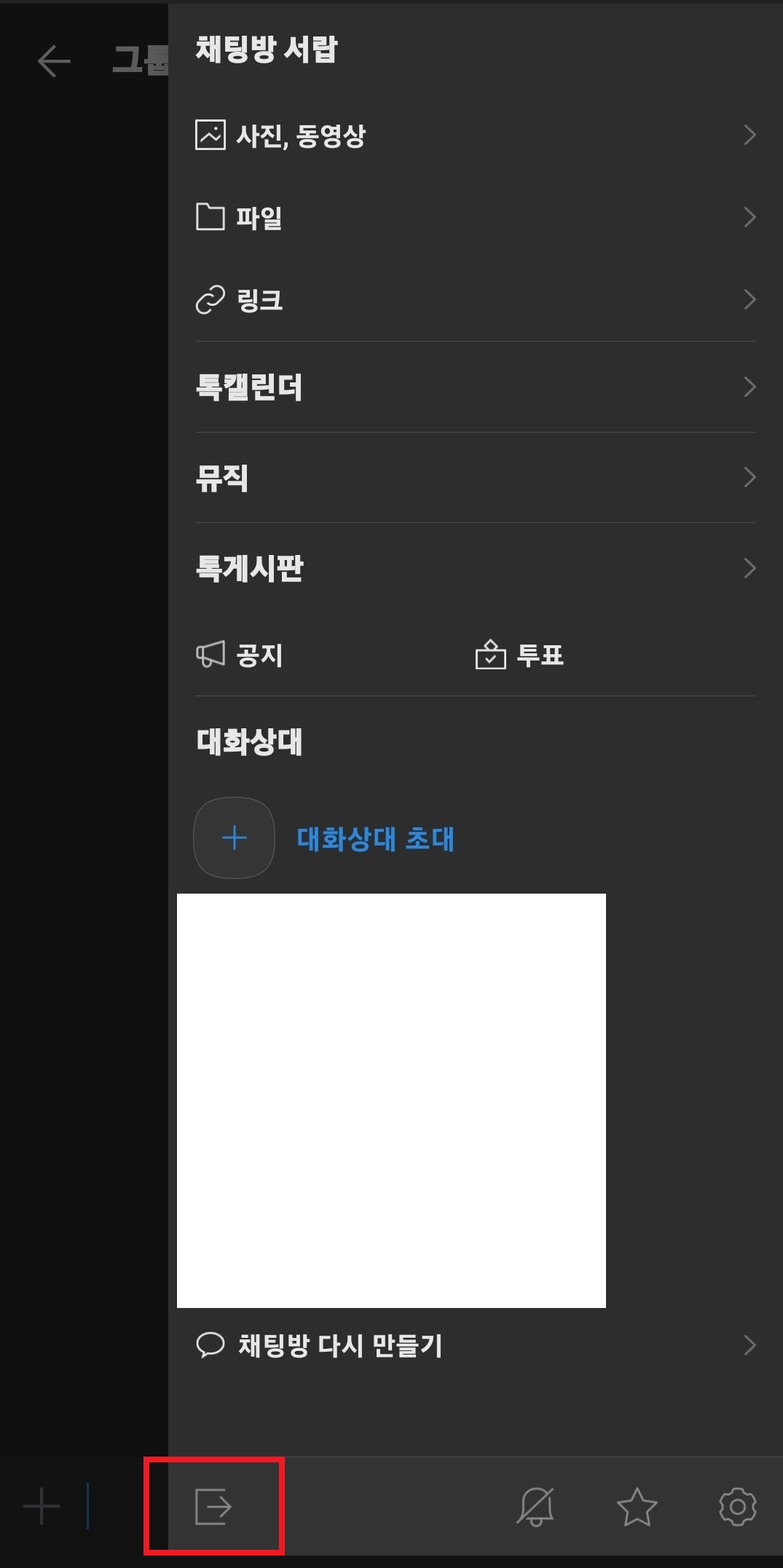Mute notifications via the bell icon
The width and height of the screenshot is (783, 1568).
[537, 1505]
